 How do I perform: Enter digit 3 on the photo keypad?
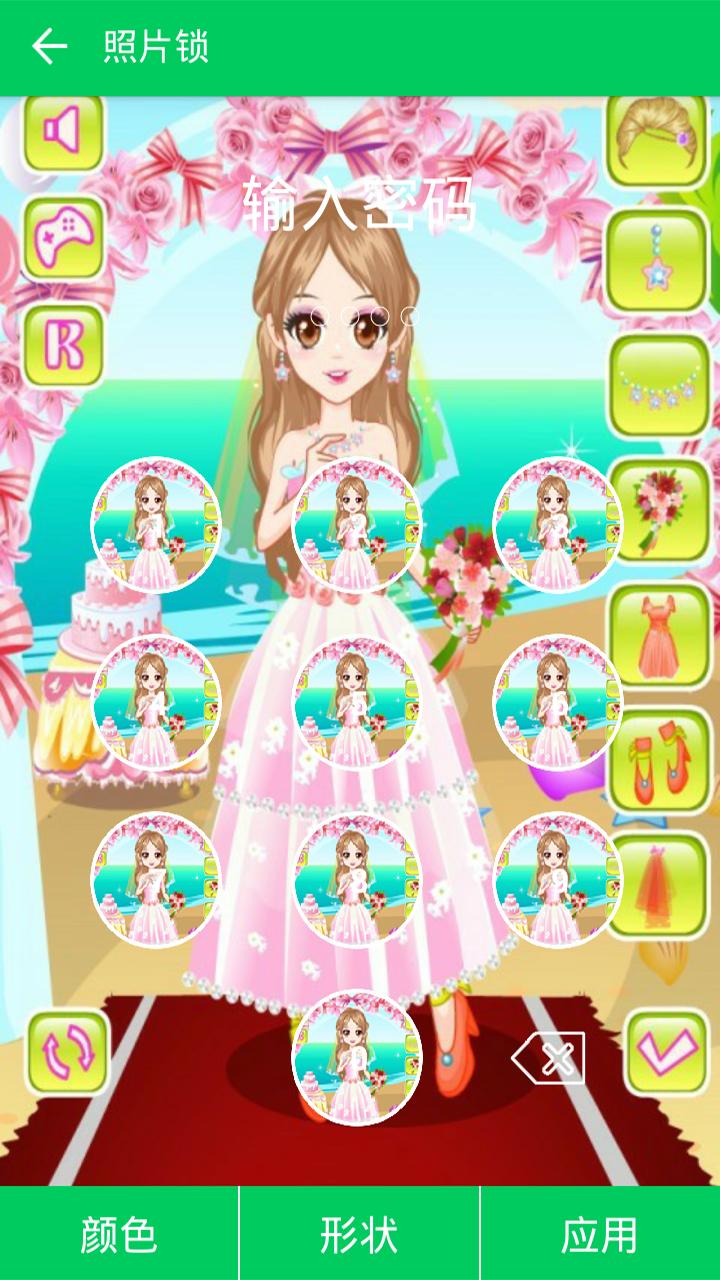pyautogui.click(x=558, y=524)
